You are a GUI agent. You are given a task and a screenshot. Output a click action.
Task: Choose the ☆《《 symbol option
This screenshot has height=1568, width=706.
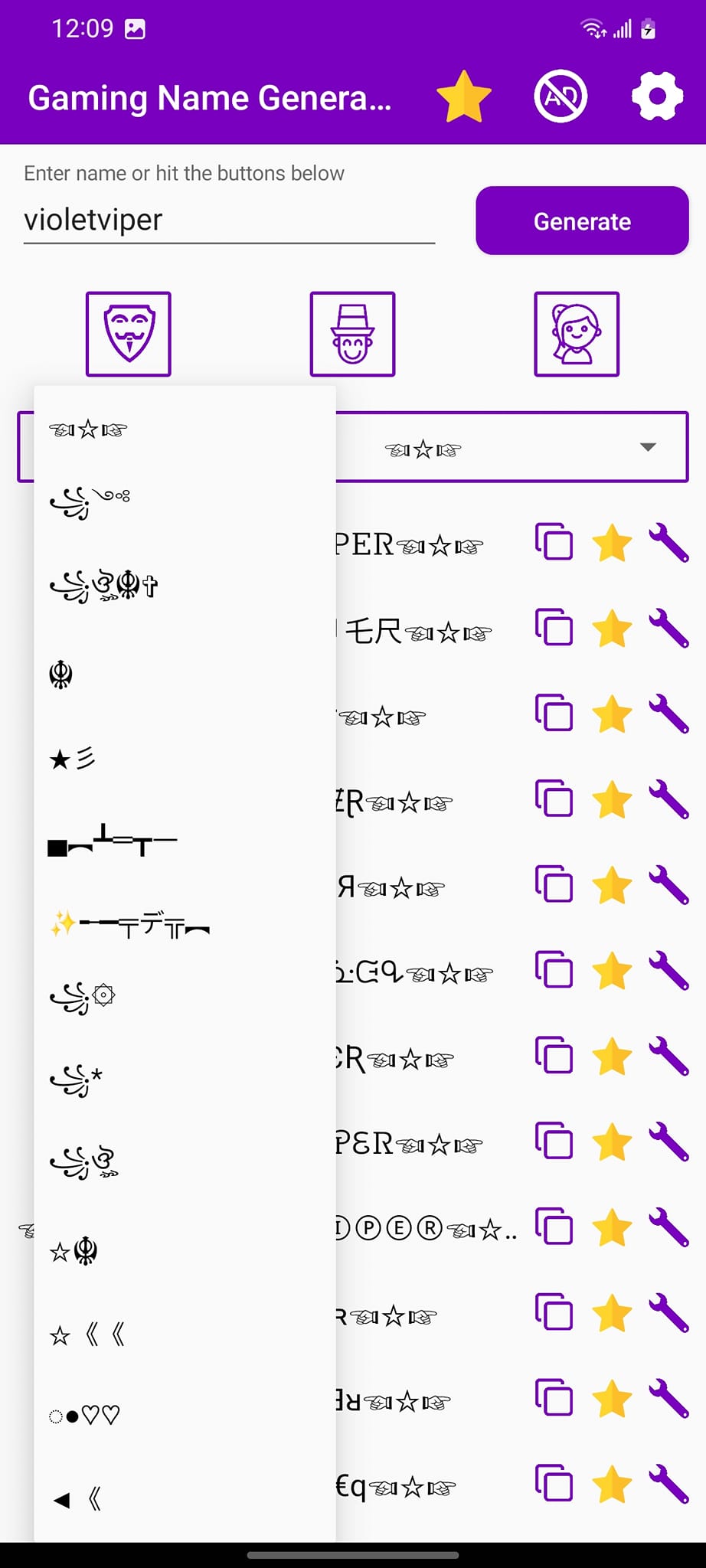(x=87, y=1335)
